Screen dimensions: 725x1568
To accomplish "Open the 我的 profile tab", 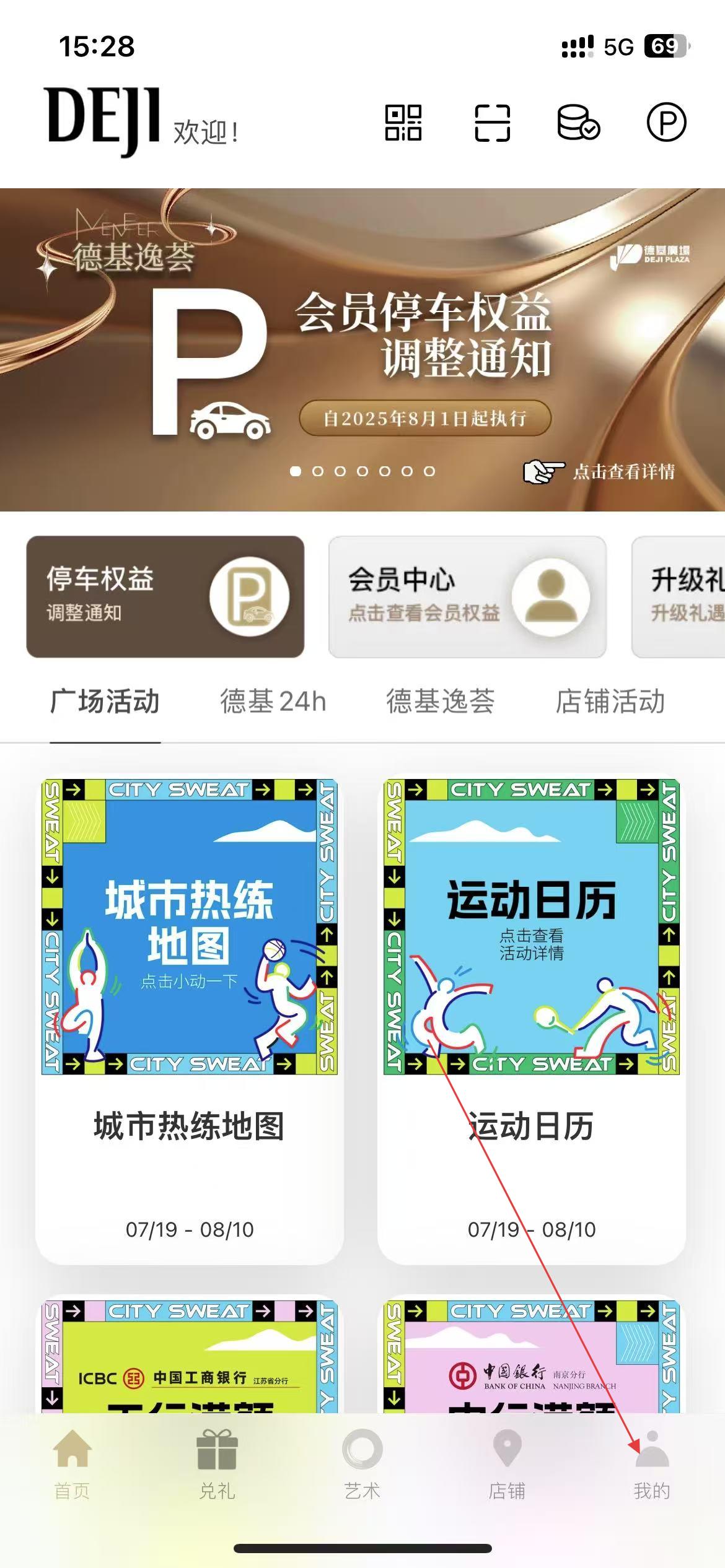I will click(x=652, y=1465).
